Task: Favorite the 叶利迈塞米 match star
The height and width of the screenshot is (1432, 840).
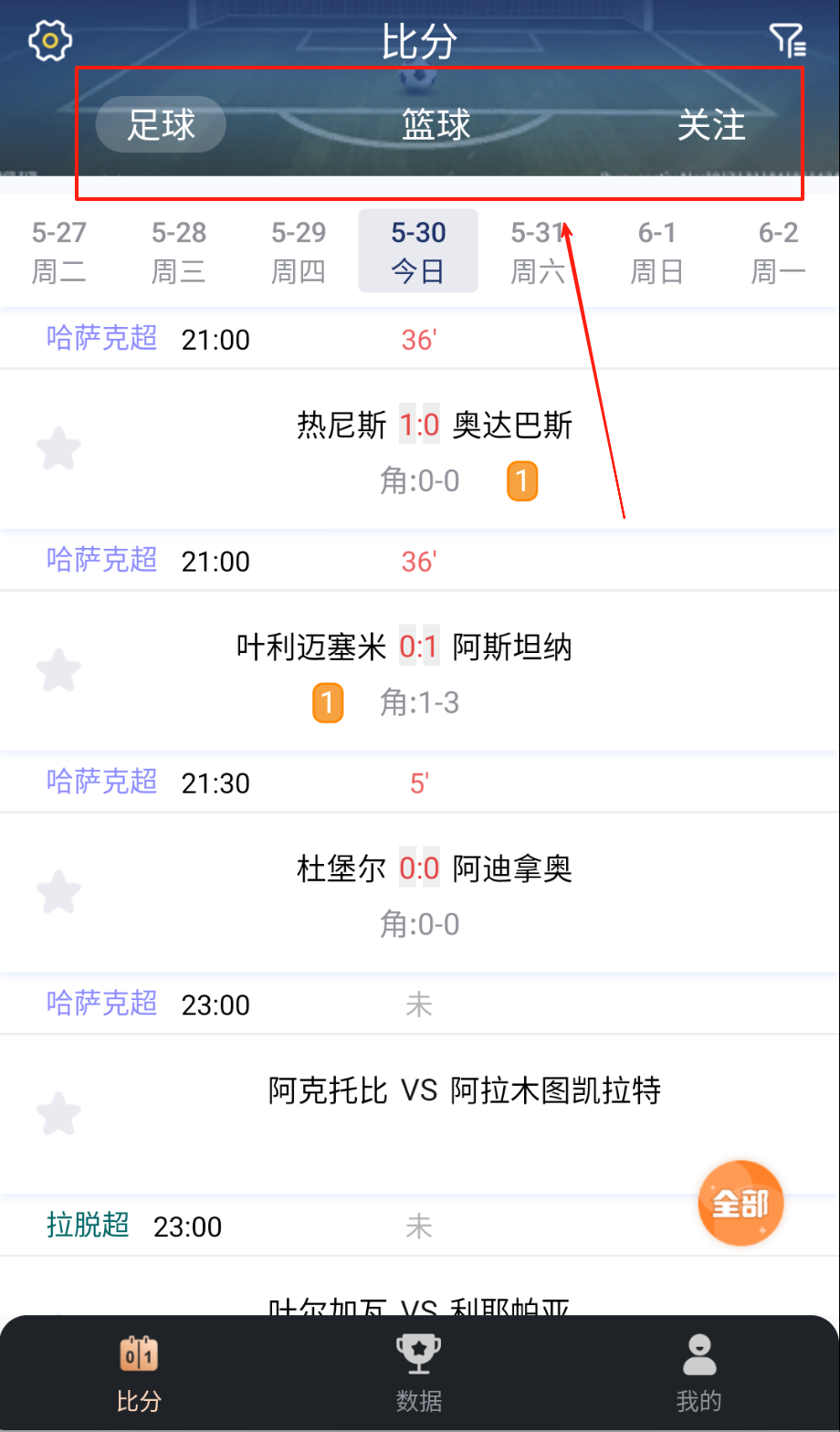Action: click(58, 670)
